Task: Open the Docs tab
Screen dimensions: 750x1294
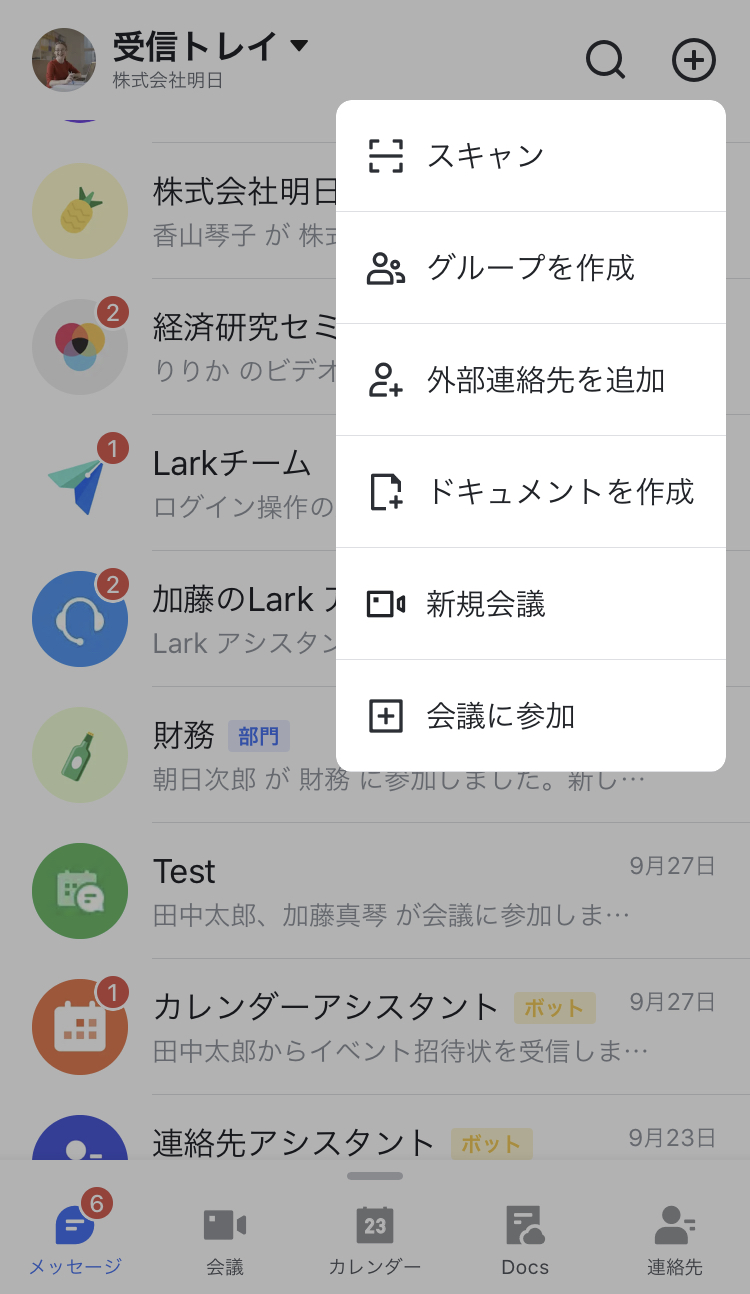Action: tap(525, 1240)
